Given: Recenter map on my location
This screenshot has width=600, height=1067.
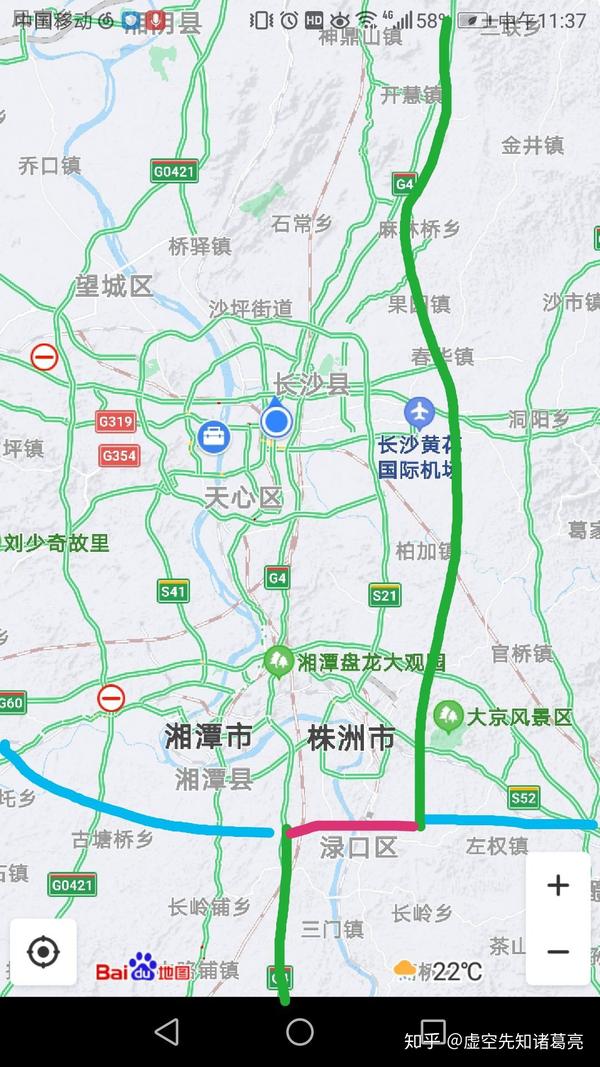Looking at the screenshot, I should click(43, 951).
